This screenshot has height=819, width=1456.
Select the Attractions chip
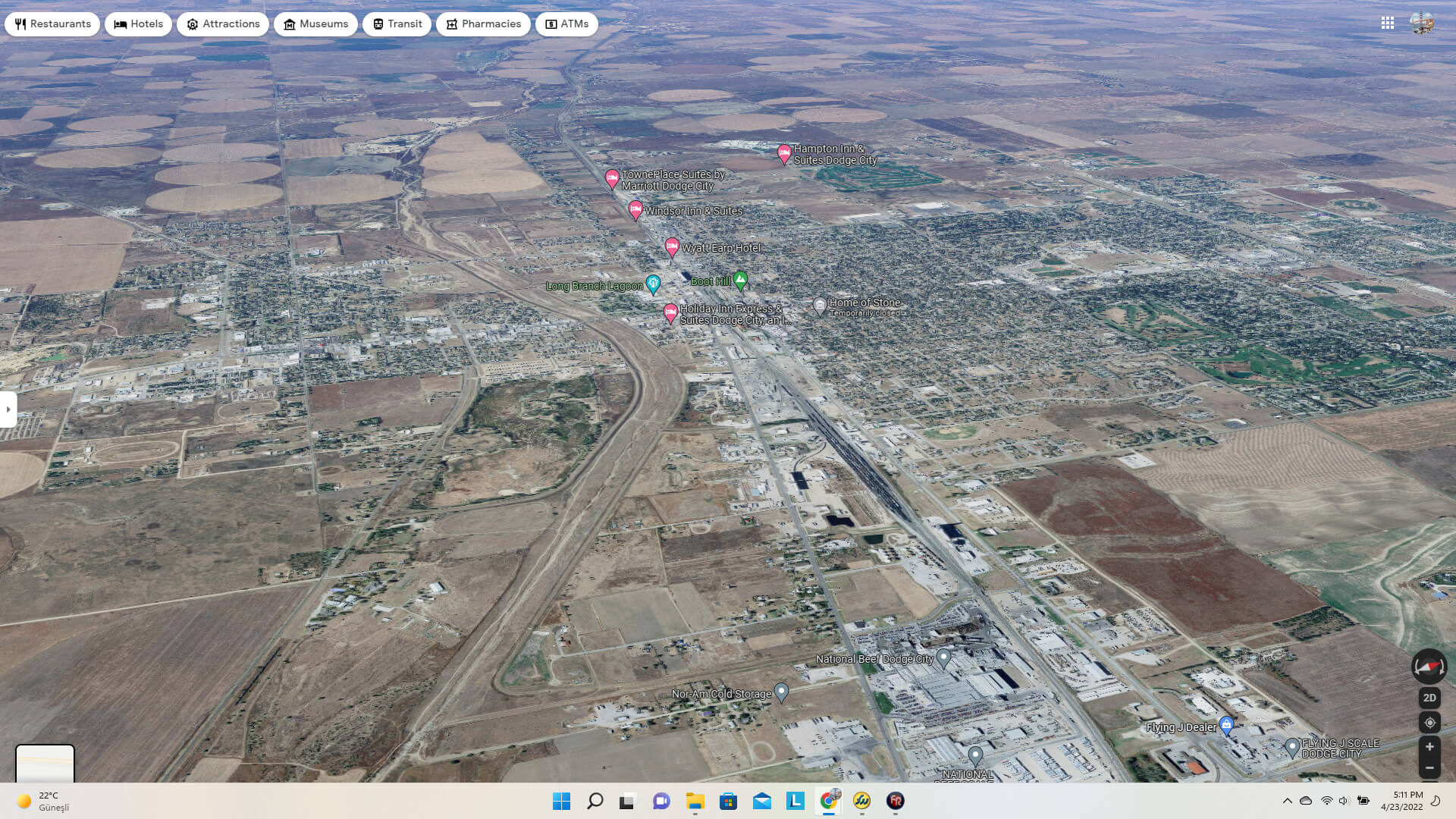click(223, 24)
